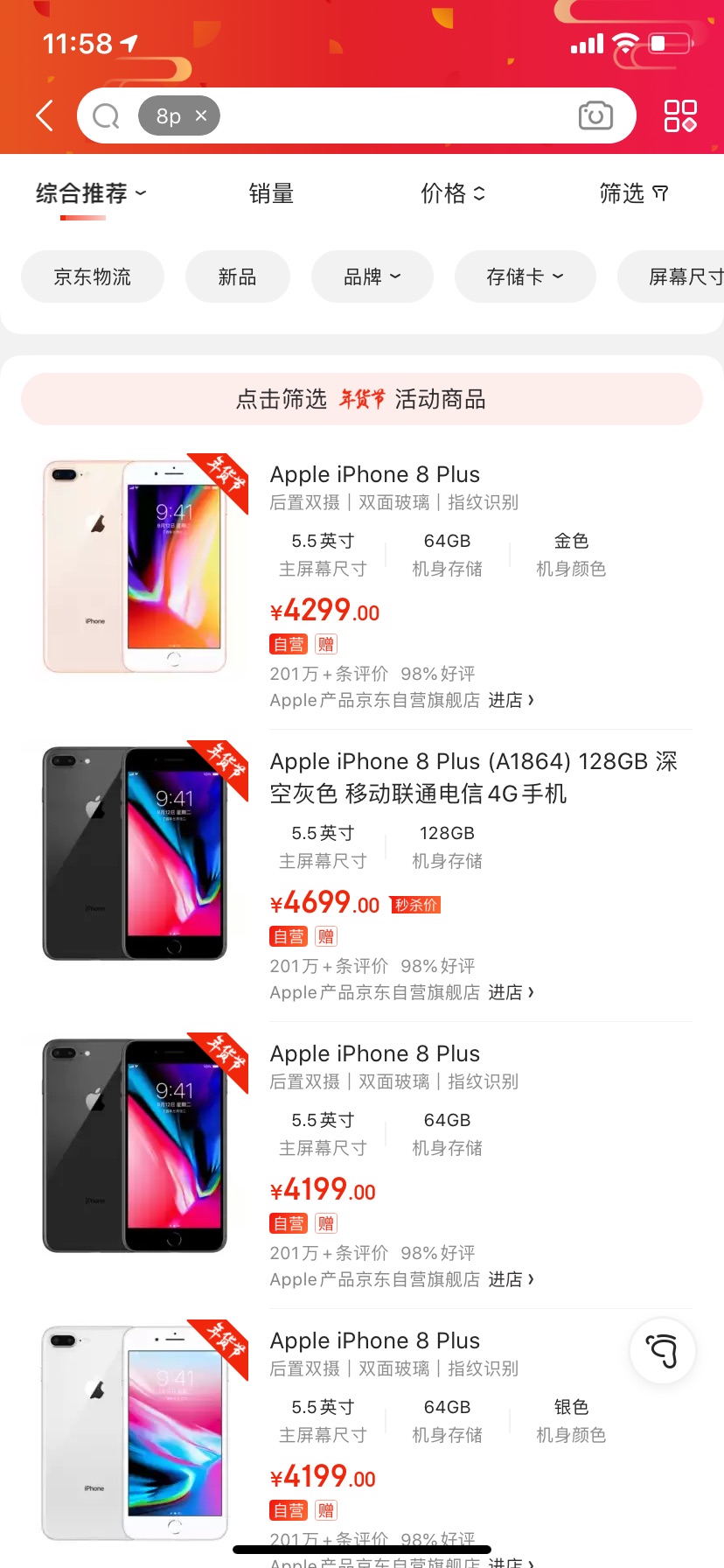
Task: Expand the 品牌 filter dropdown
Action: (x=372, y=276)
